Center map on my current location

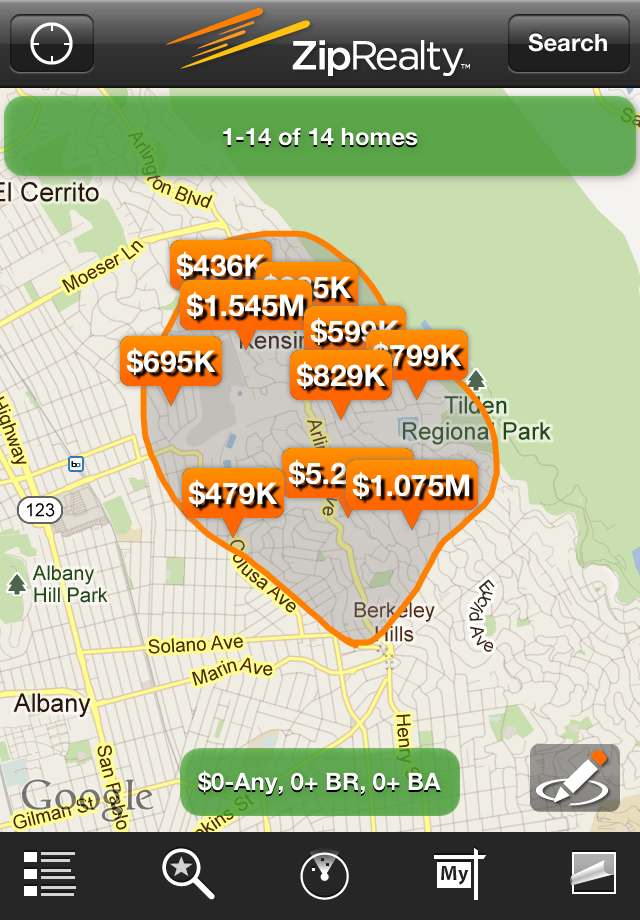[x=51, y=44]
